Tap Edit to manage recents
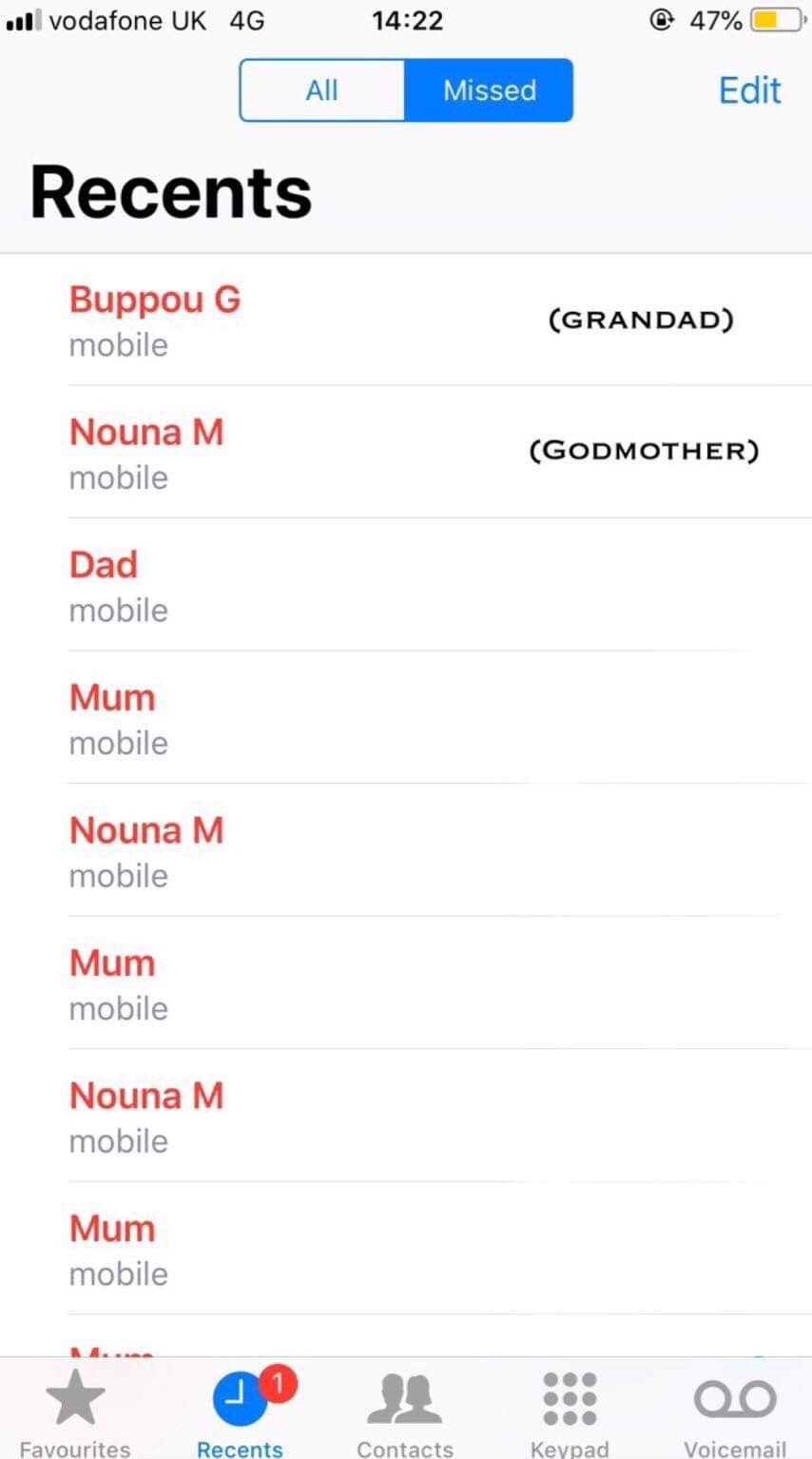Viewport: 812px width, 1459px height. tap(749, 90)
